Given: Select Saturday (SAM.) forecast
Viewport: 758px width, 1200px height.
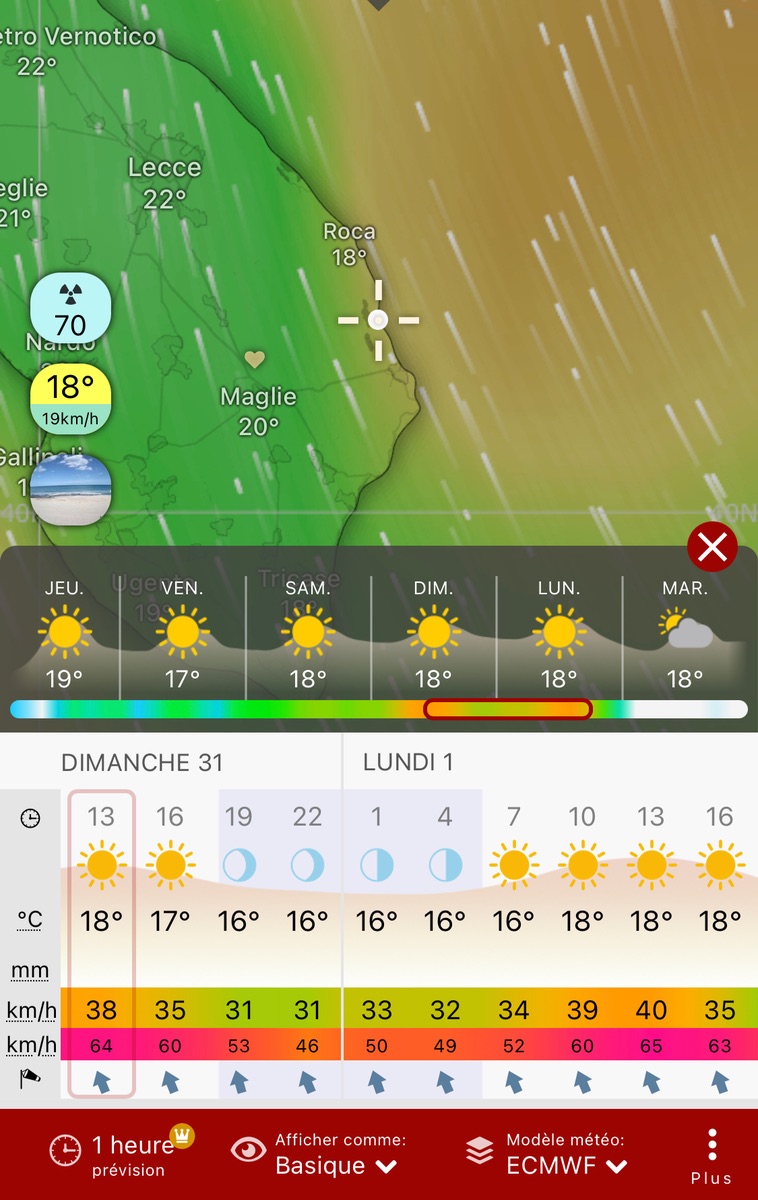Looking at the screenshot, I should pos(308,636).
